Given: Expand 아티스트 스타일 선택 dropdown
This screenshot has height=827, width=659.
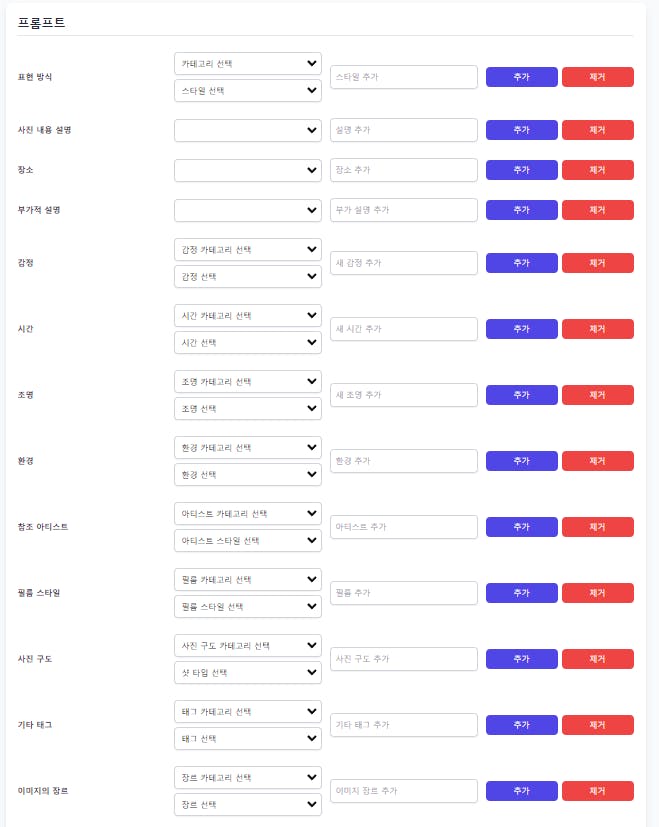Looking at the screenshot, I should pyautogui.click(x=247, y=540).
